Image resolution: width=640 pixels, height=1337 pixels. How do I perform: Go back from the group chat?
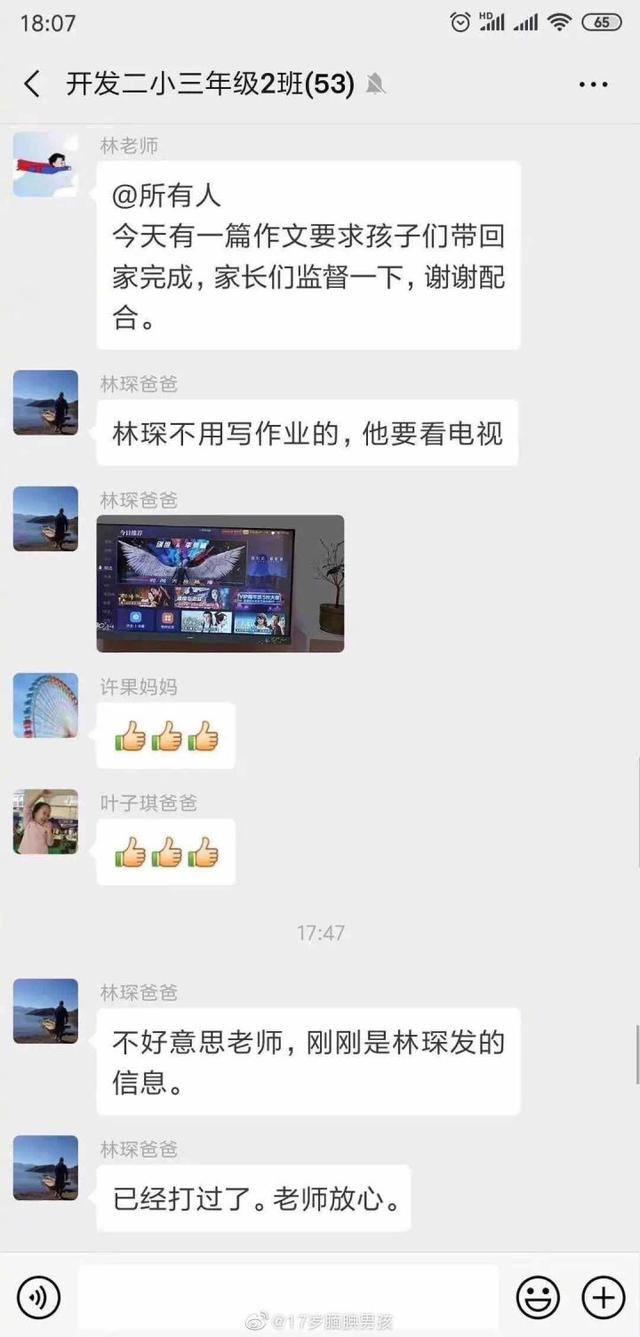point(32,84)
